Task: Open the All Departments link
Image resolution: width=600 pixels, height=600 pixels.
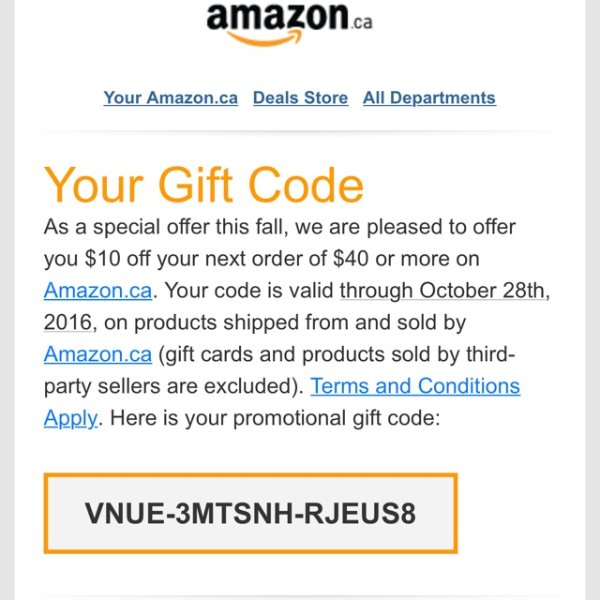Action: tap(429, 98)
